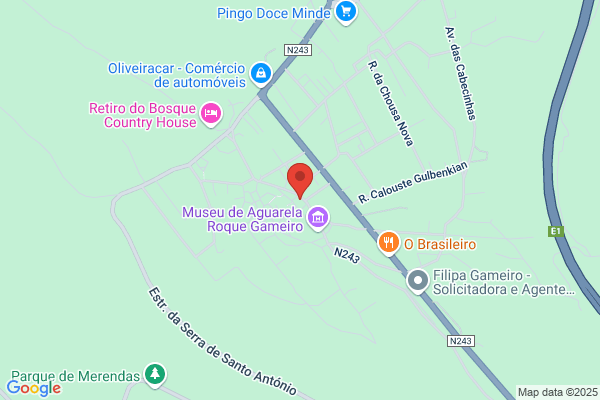Select Oliveiracar car dealer marker
Image resolution: width=600 pixels, height=400 pixels.
260,73
